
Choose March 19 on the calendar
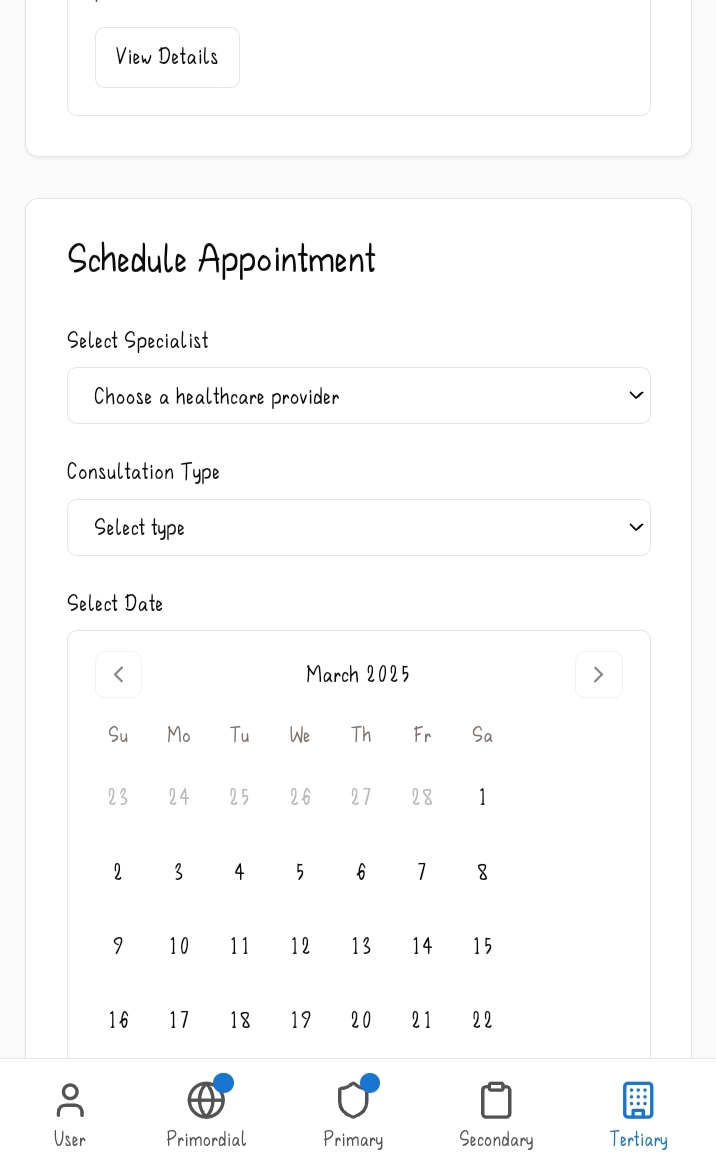300,1020
